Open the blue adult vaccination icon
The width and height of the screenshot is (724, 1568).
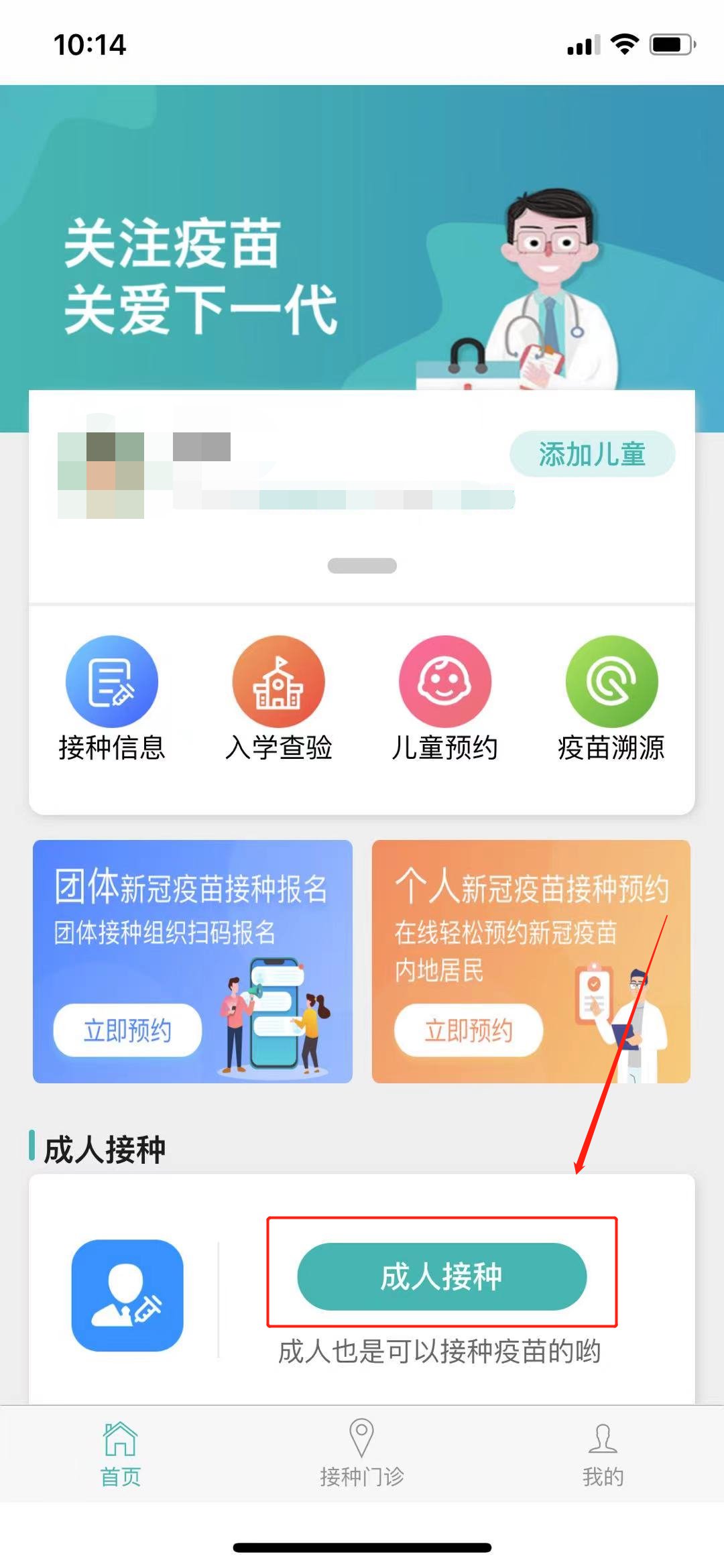[x=127, y=1294]
